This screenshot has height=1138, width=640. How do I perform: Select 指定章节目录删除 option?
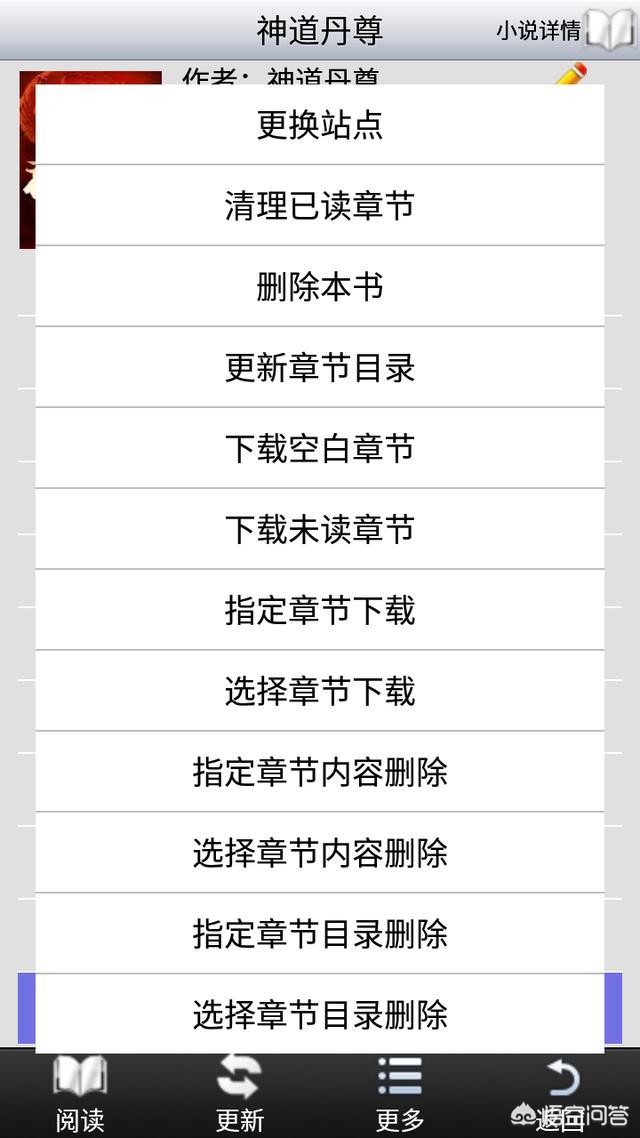point(320,935)
